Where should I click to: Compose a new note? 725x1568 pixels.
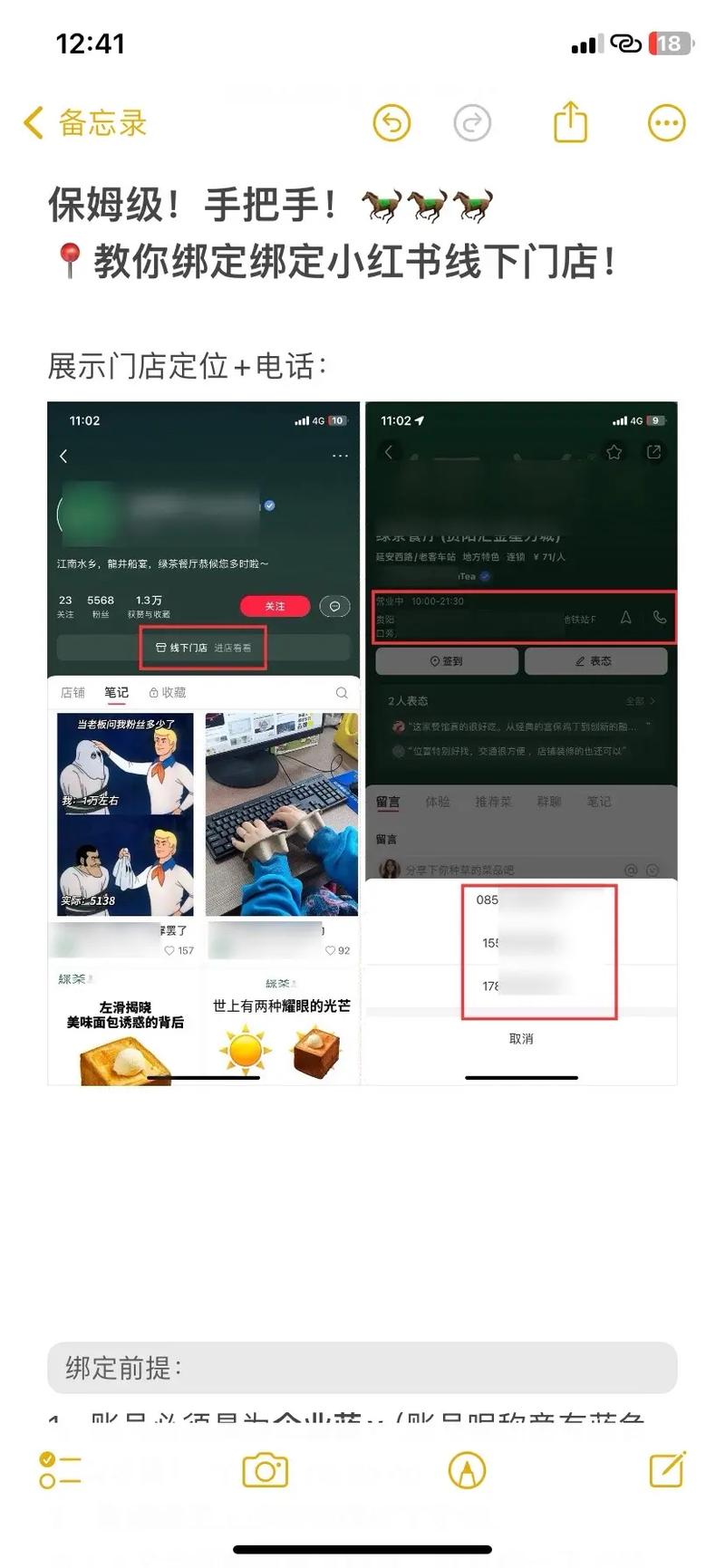coord(667,1469)
